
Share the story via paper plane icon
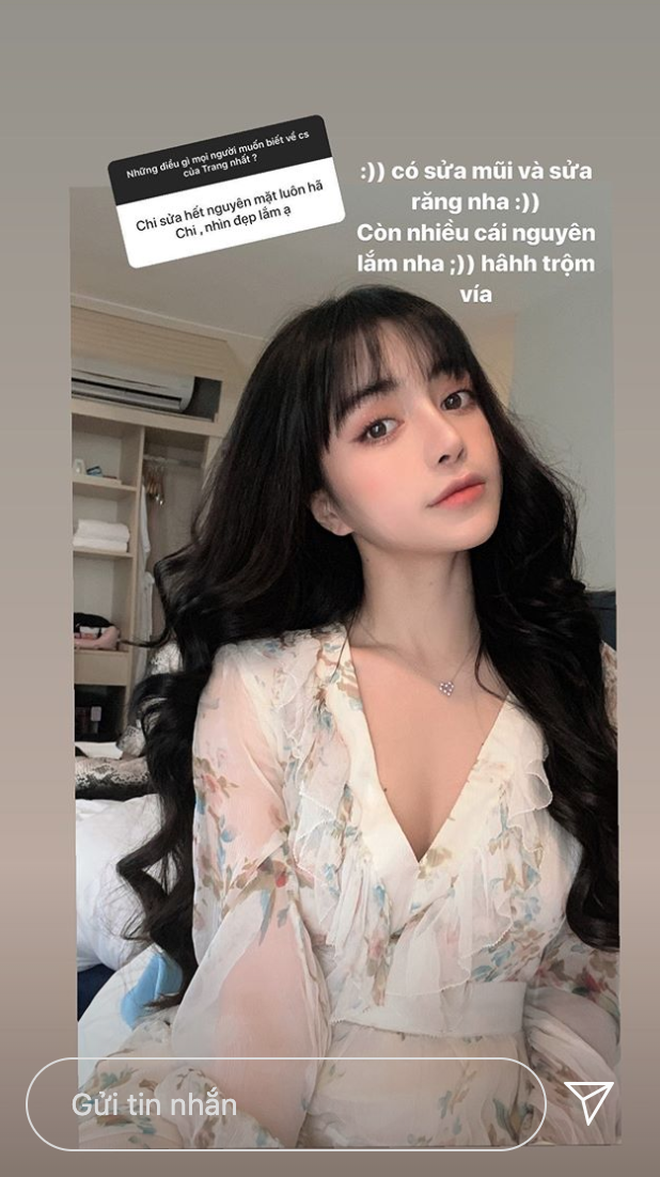pyautogui.click(x=589, y=1101)
